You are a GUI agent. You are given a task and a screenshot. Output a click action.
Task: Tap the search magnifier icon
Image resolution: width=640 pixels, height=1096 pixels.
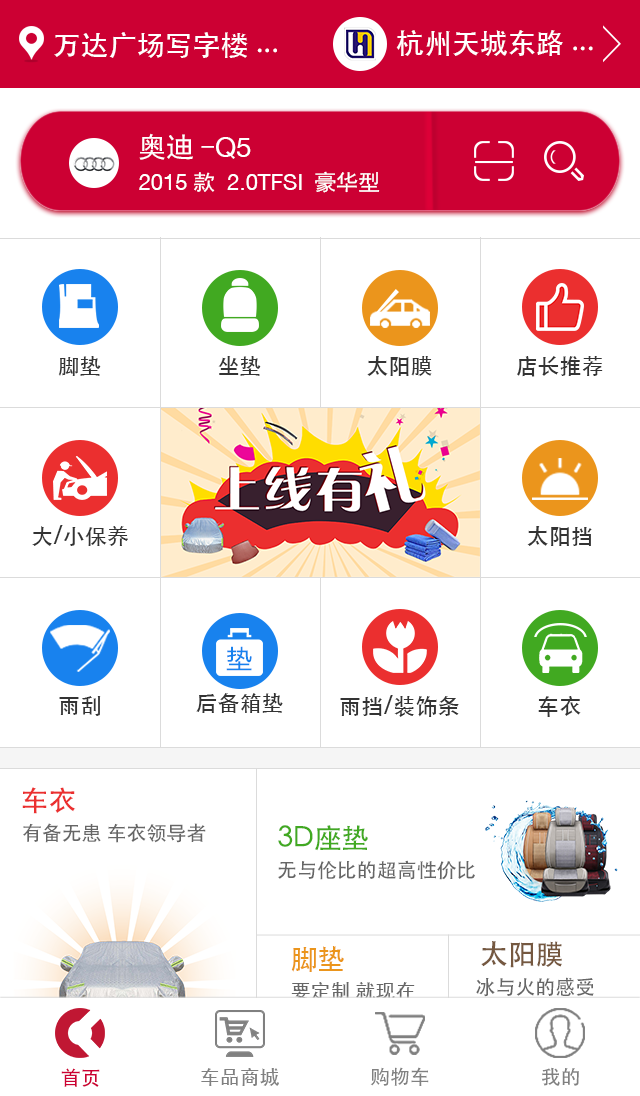pos(563,161)
